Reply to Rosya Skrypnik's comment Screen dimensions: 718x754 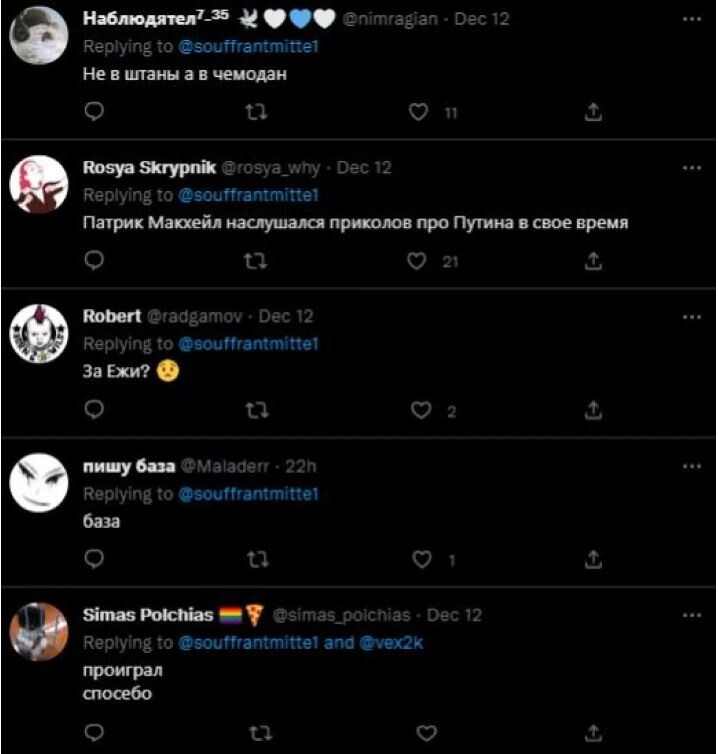point(93,262)
